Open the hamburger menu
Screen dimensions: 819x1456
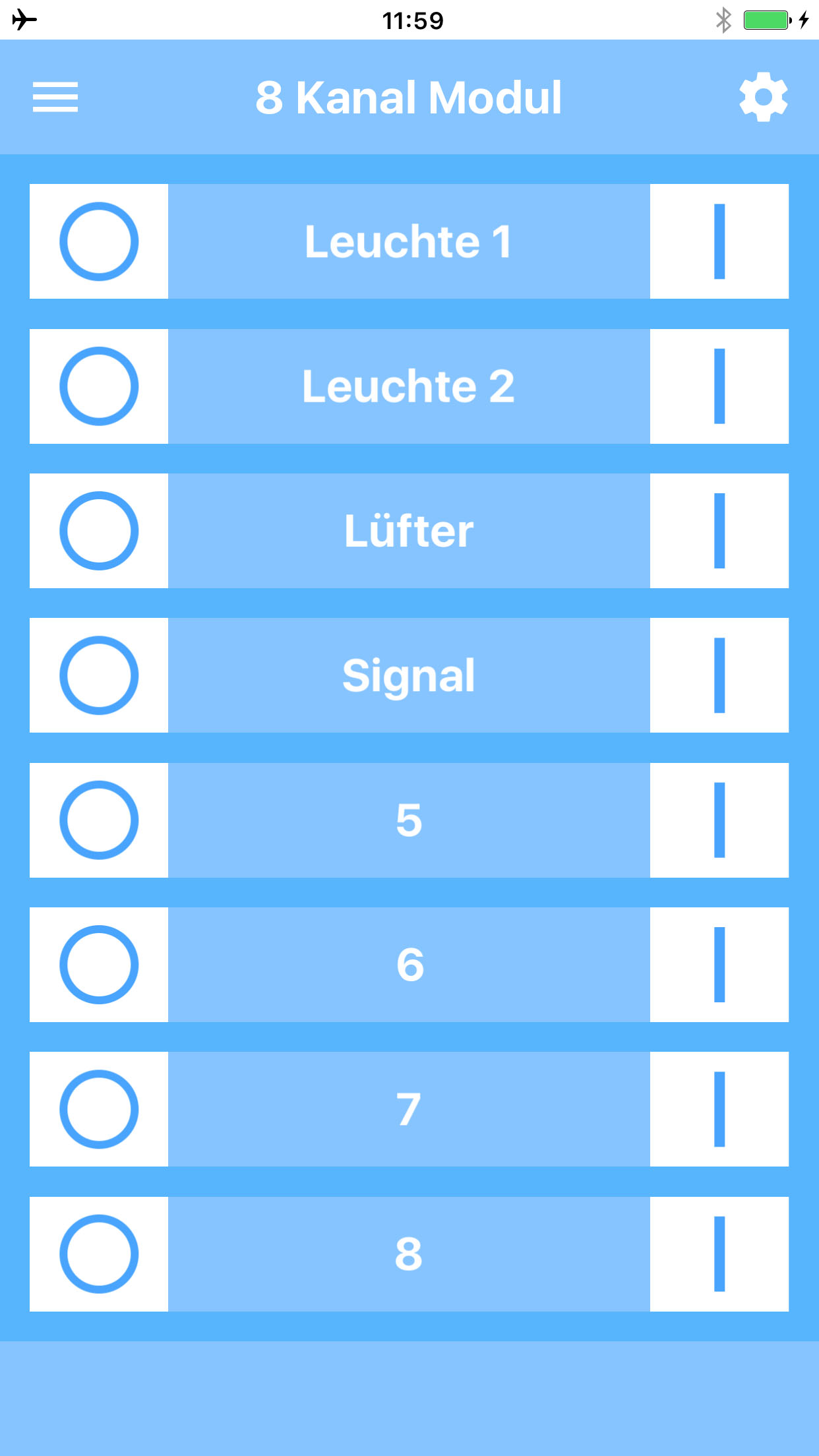pos(55,98)
